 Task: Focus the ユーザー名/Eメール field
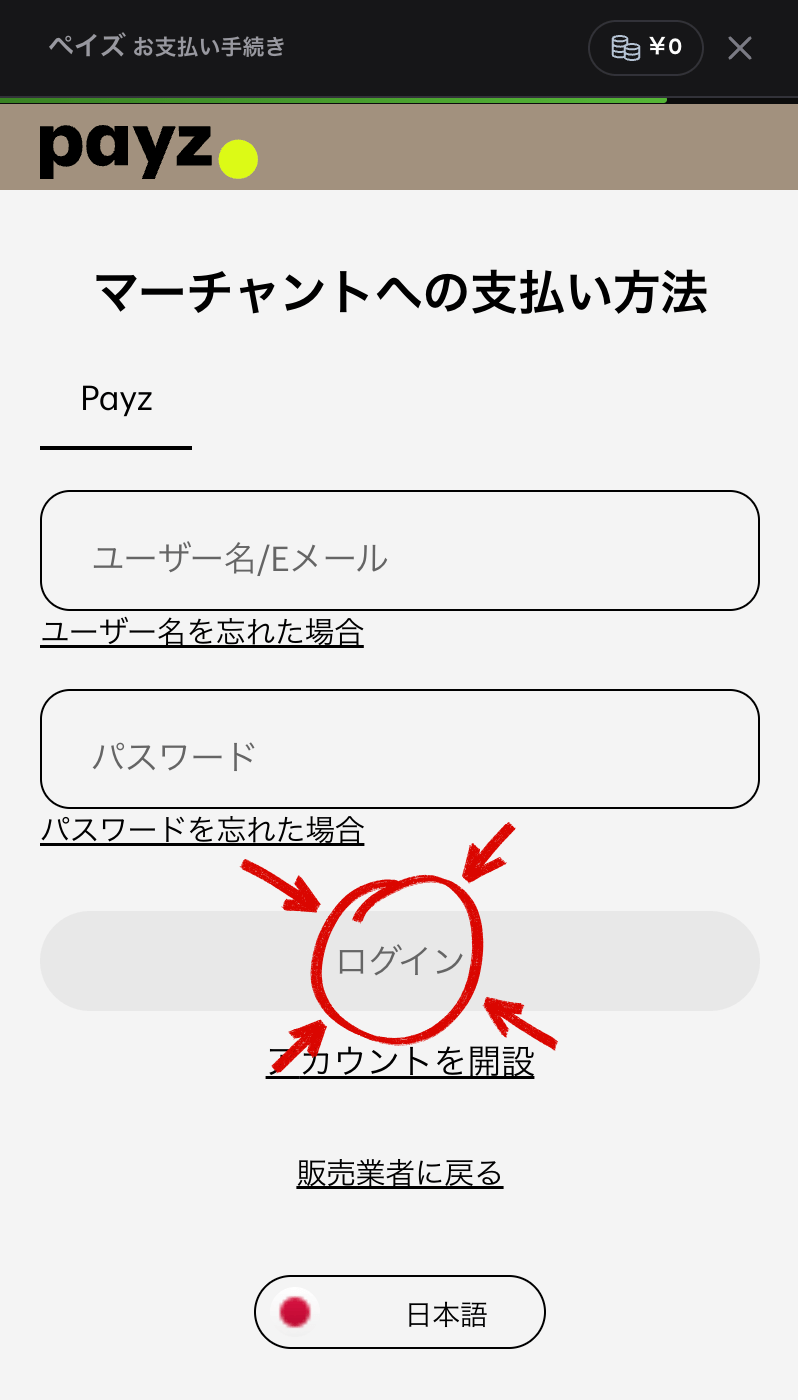(x=399, y=551)
